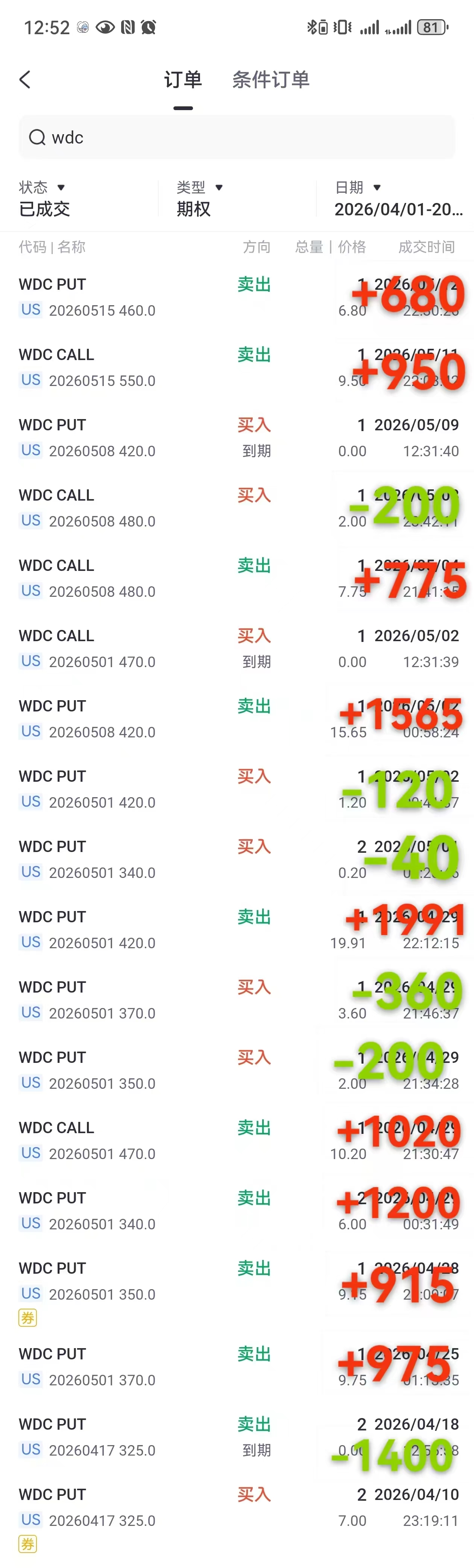Open the WDC CALL 20260515 550.0 order
The width and height of the screenshot is (474, 1568).
(237, 368)
